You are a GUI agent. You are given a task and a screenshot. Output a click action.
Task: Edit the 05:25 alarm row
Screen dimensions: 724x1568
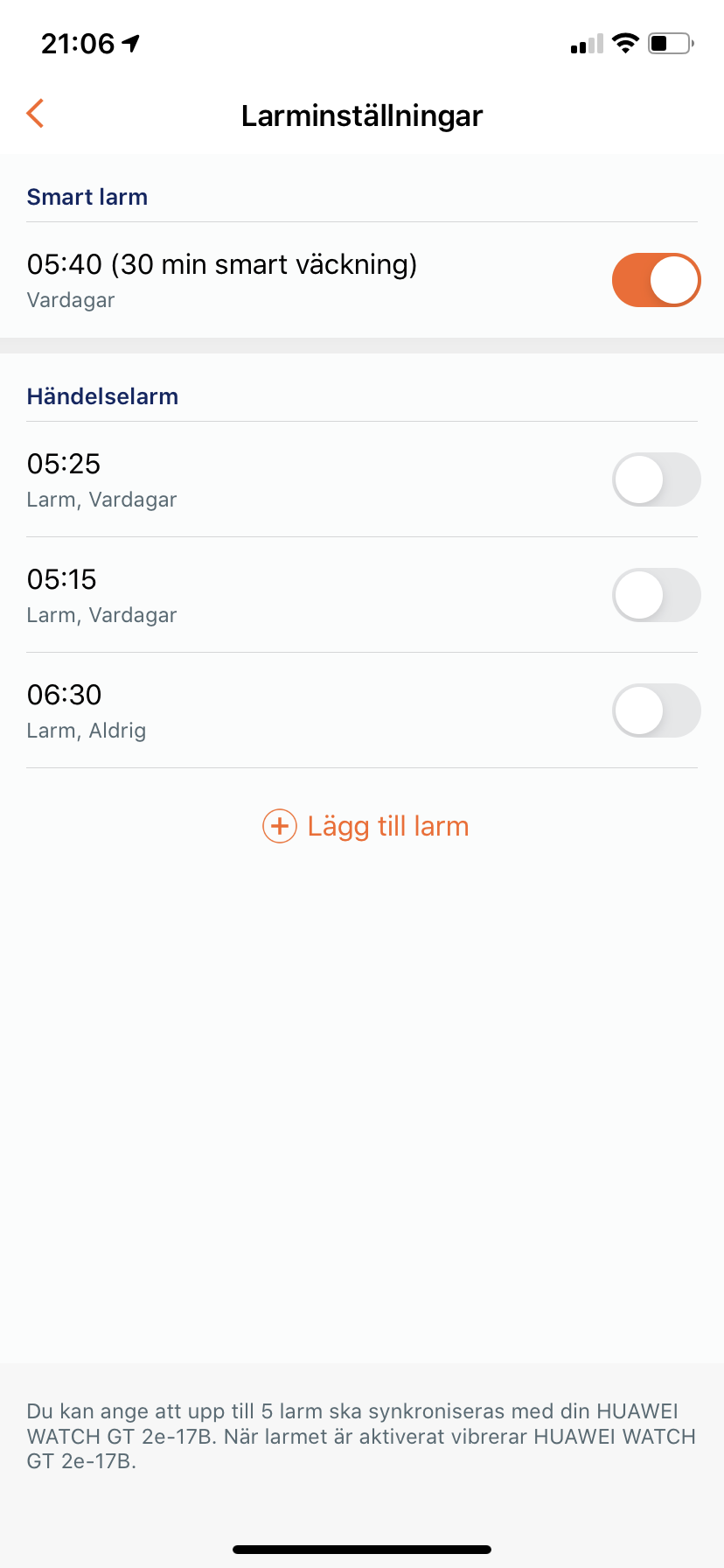click(175, 479)
